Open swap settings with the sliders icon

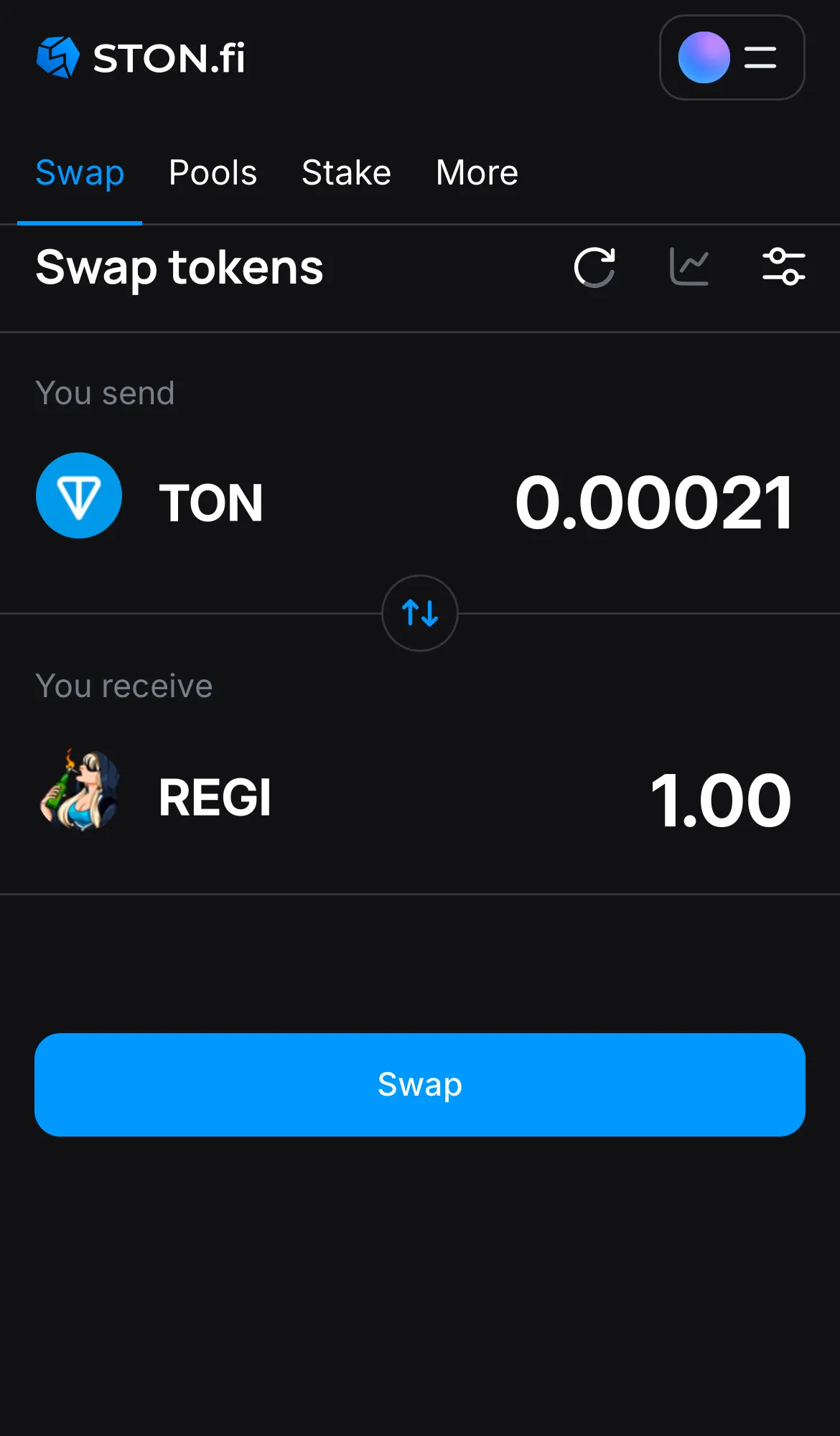click(x=784, y=267)
